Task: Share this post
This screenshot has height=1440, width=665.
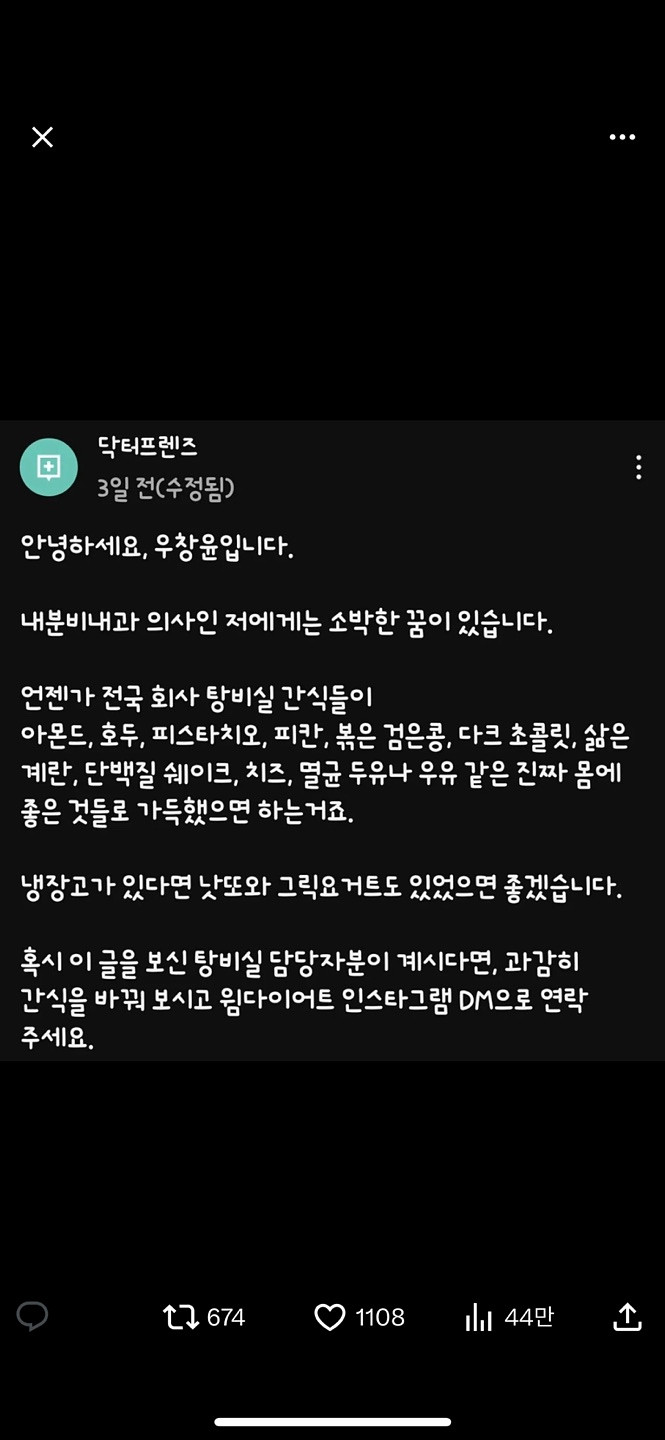Action: pyautogui.click(x=627, y=1317)
